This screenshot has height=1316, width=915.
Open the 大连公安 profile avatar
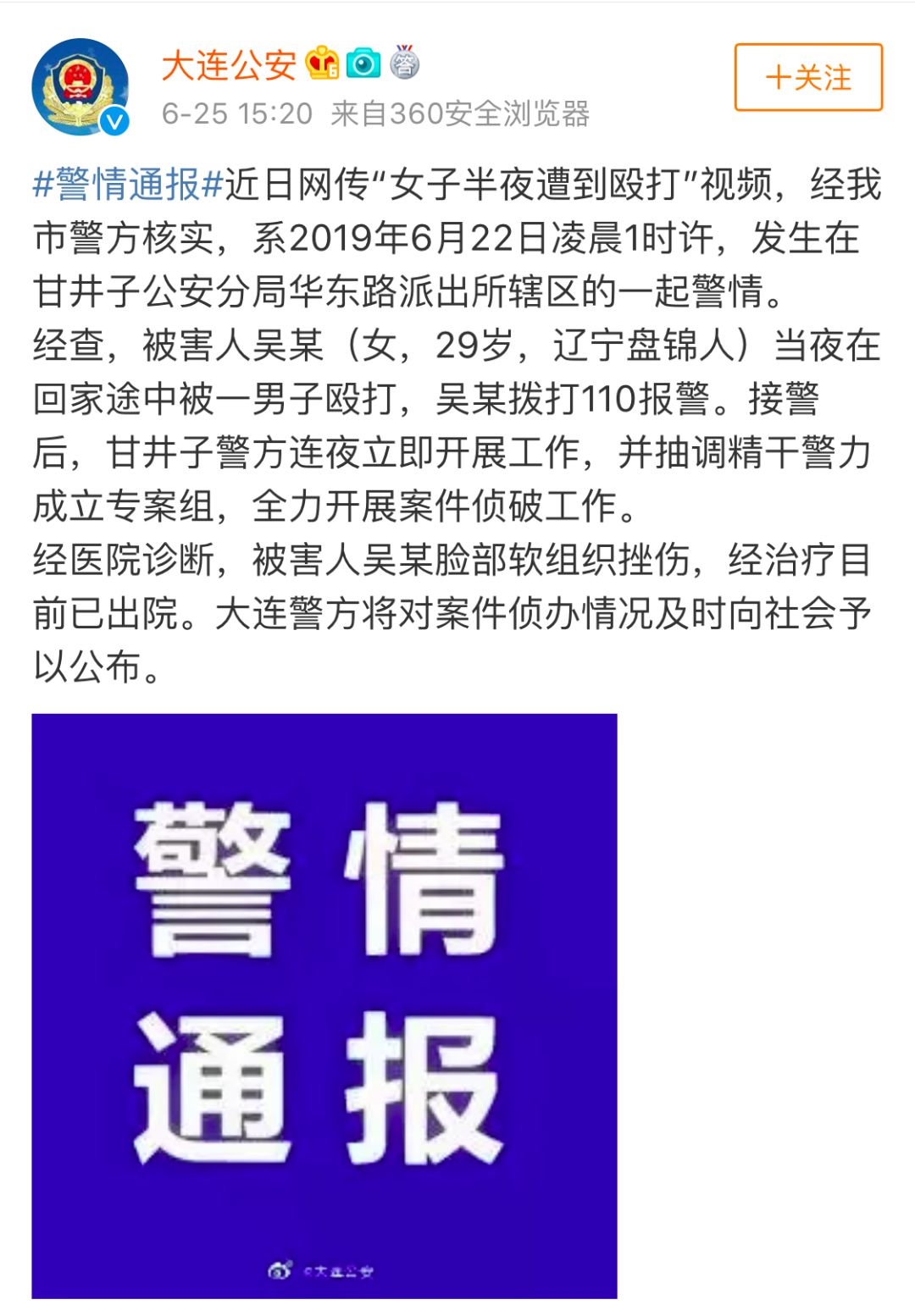click(x=80, y=86)
